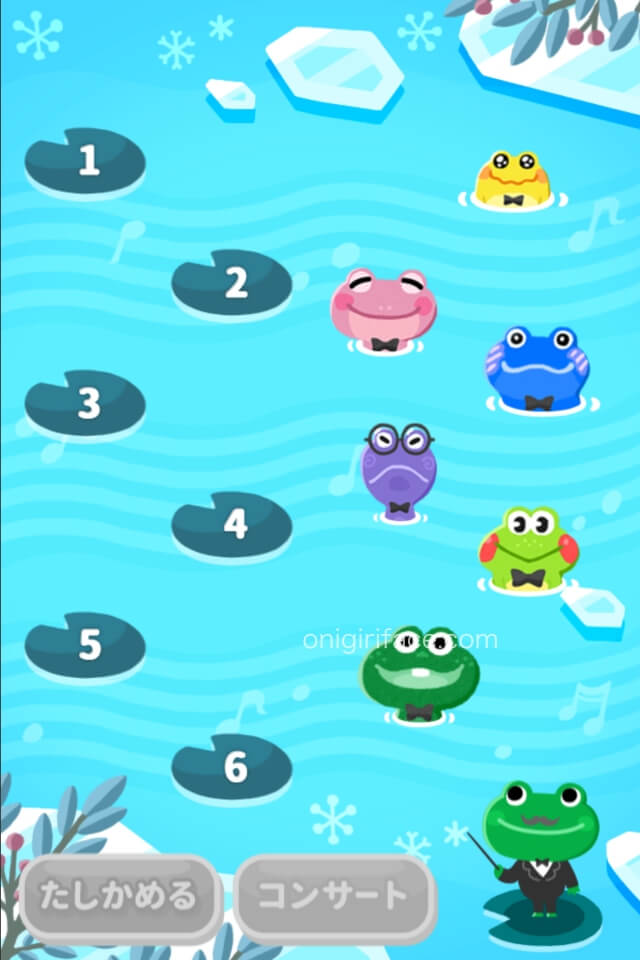This screenshot has width=640, height=960.
Task: Tap lily pad number 6
Action: 232,768
